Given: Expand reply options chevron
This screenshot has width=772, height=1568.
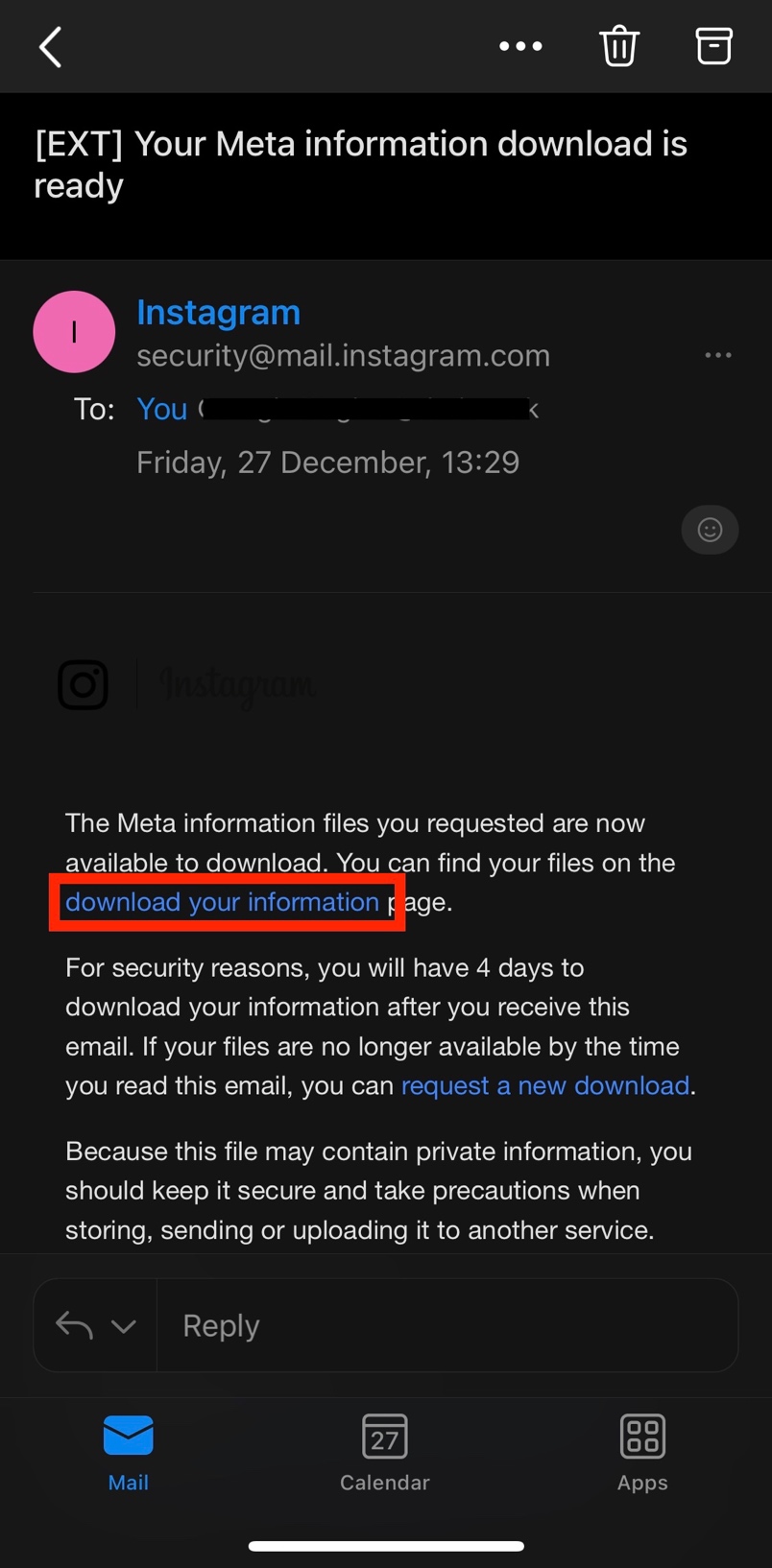Looking at the screenshot, I should coord(123,1326).
